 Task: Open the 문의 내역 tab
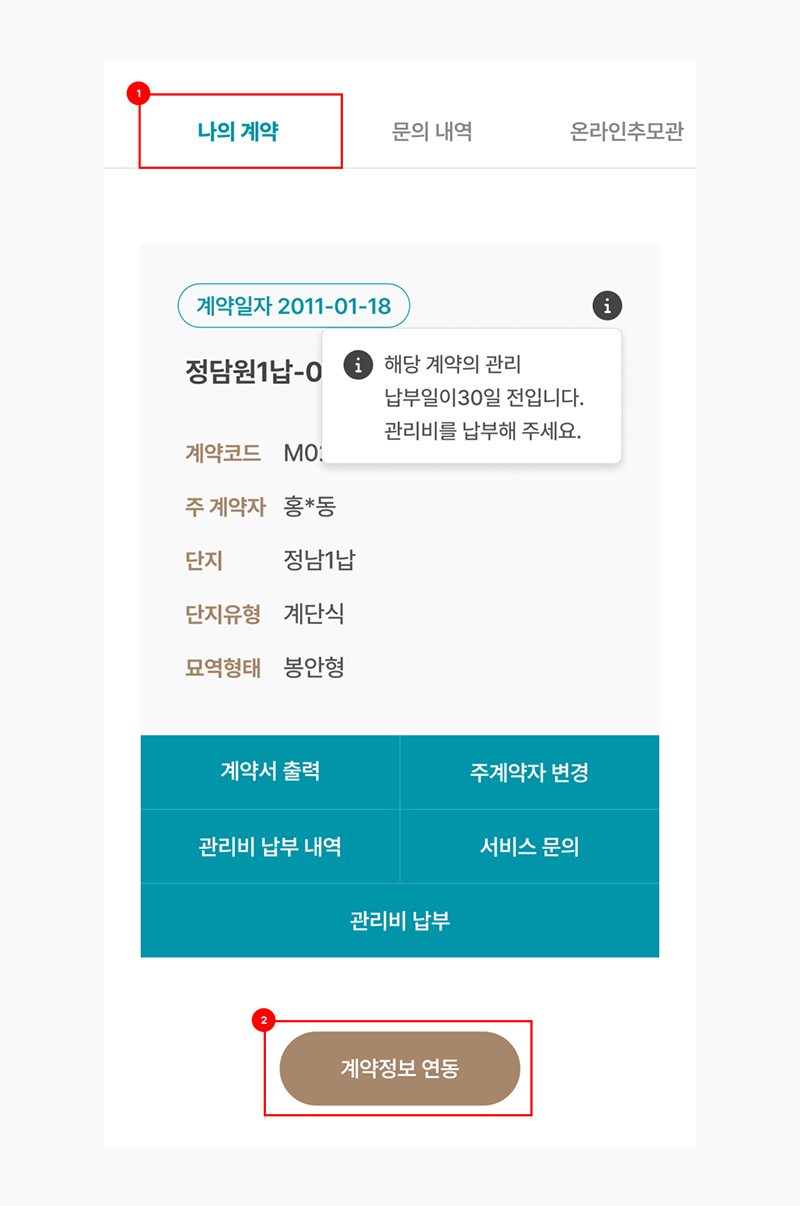(432, 131)
